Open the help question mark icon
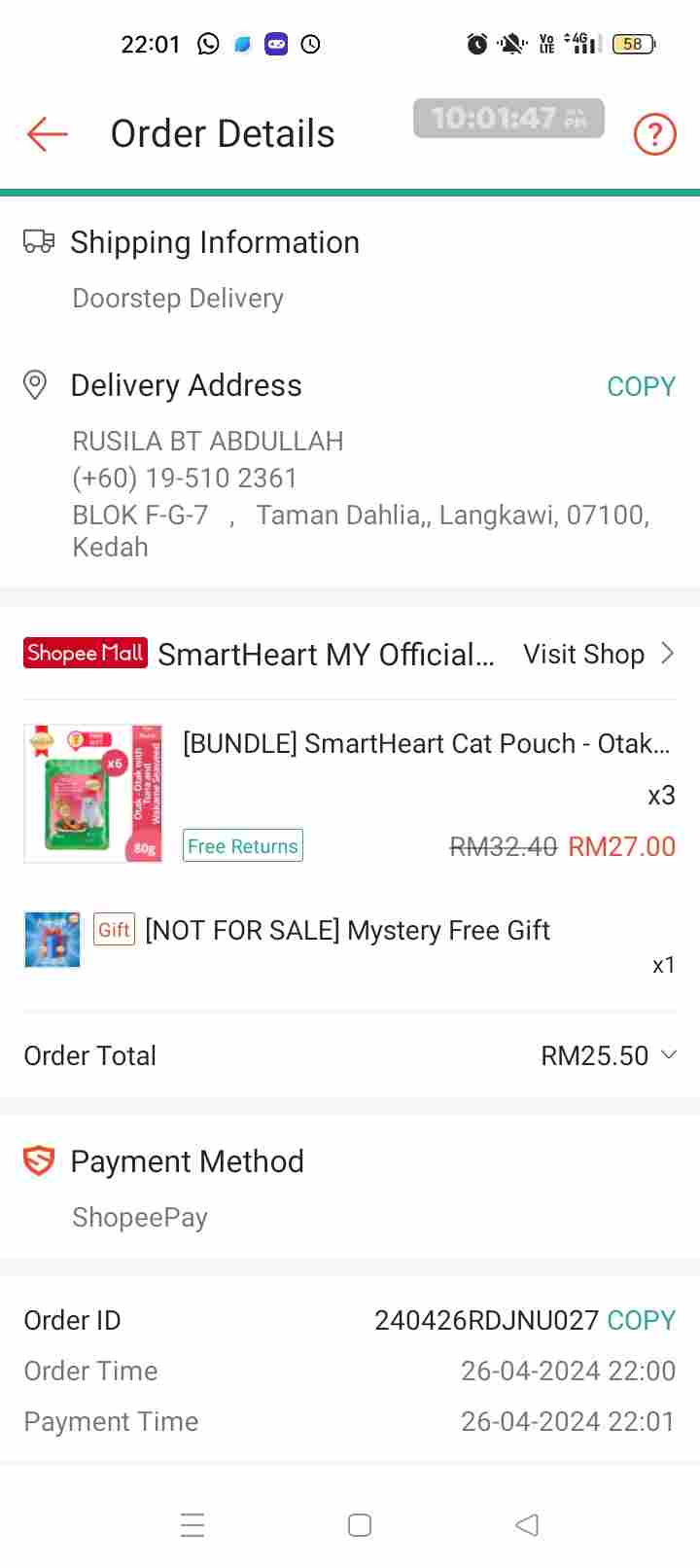The width and height of the screenshot is (700, 1568). point(654,134)
